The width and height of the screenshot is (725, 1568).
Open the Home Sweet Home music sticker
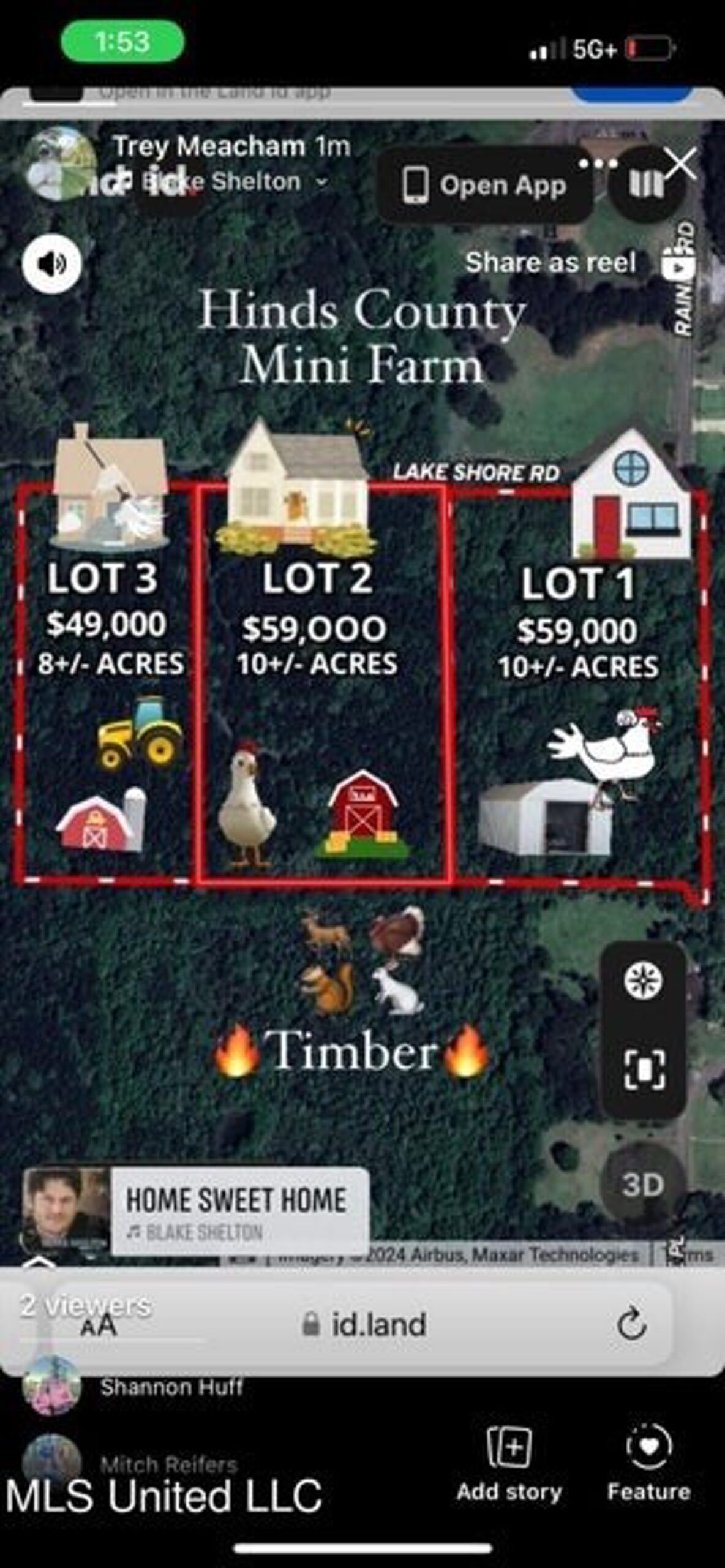coord(196,1210)
